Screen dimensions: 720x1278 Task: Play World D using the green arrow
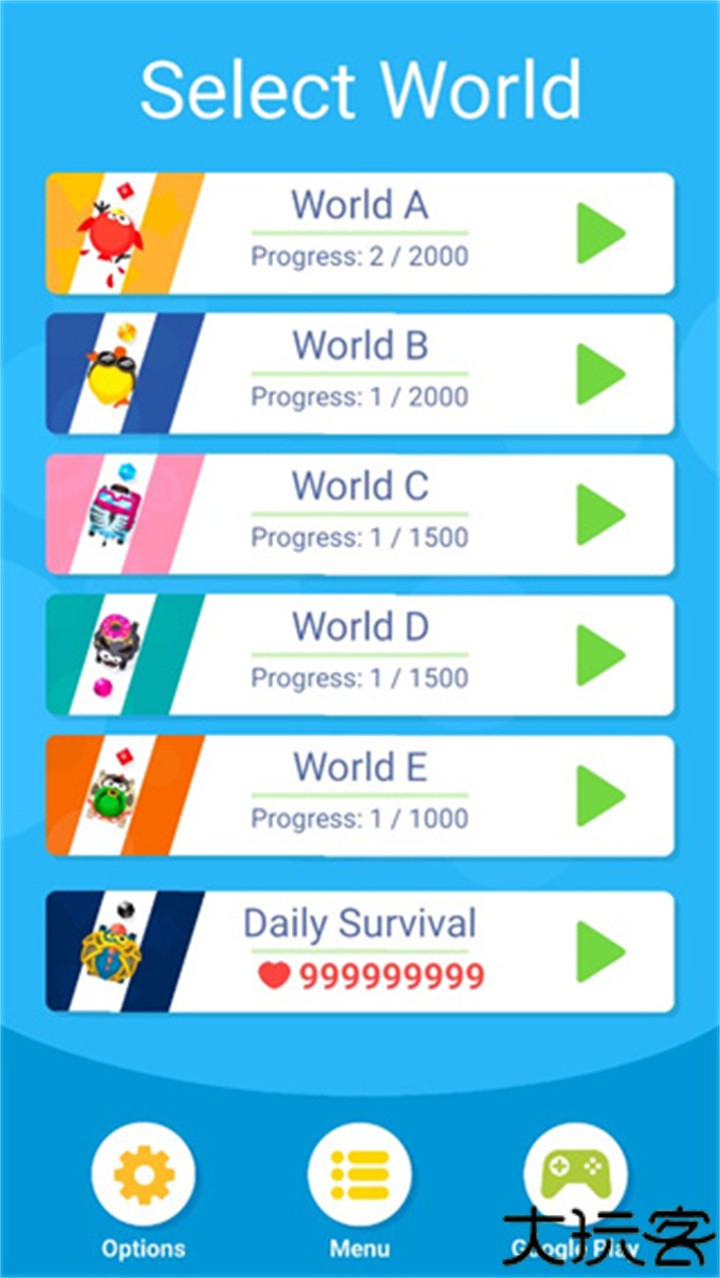click(600, 655)
